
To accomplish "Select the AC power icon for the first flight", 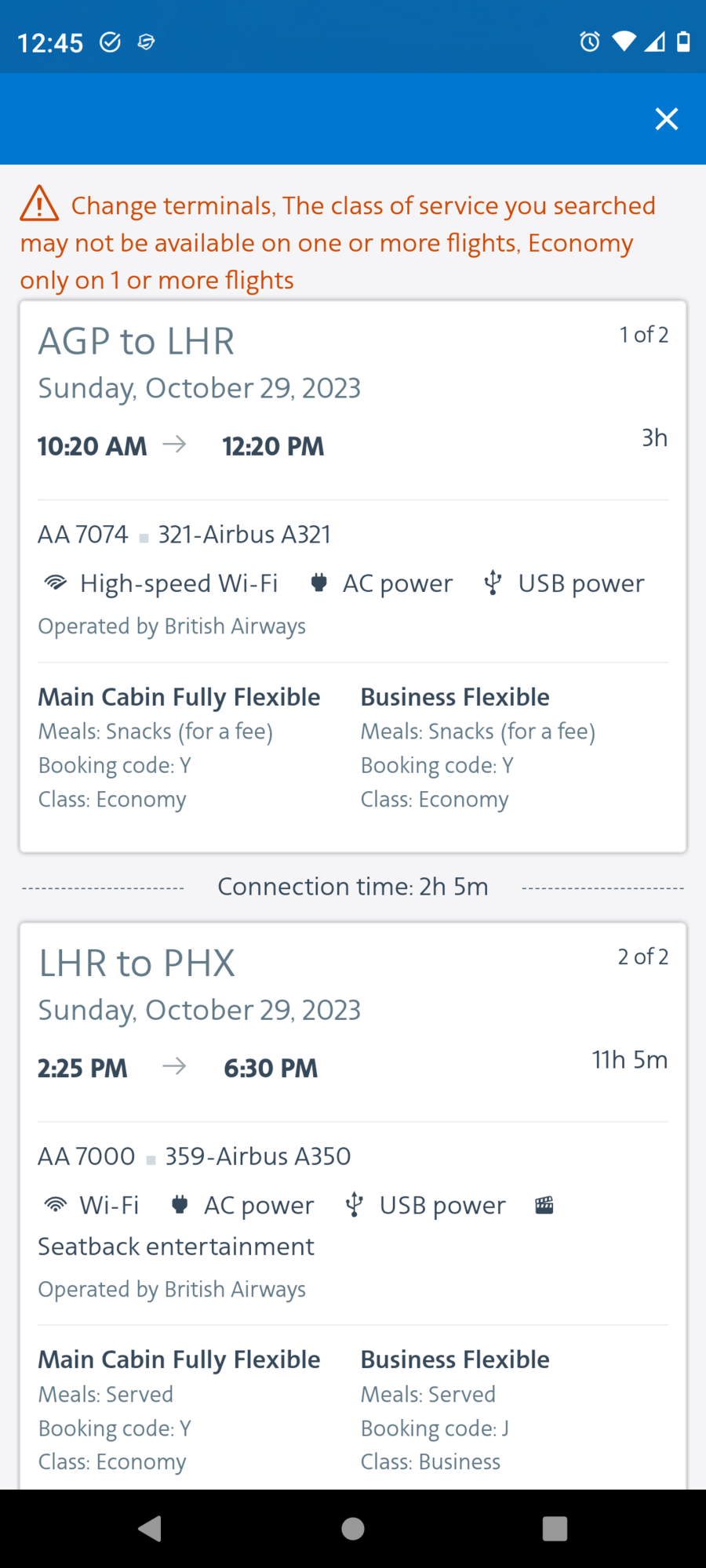I will [x=318, y=583].
